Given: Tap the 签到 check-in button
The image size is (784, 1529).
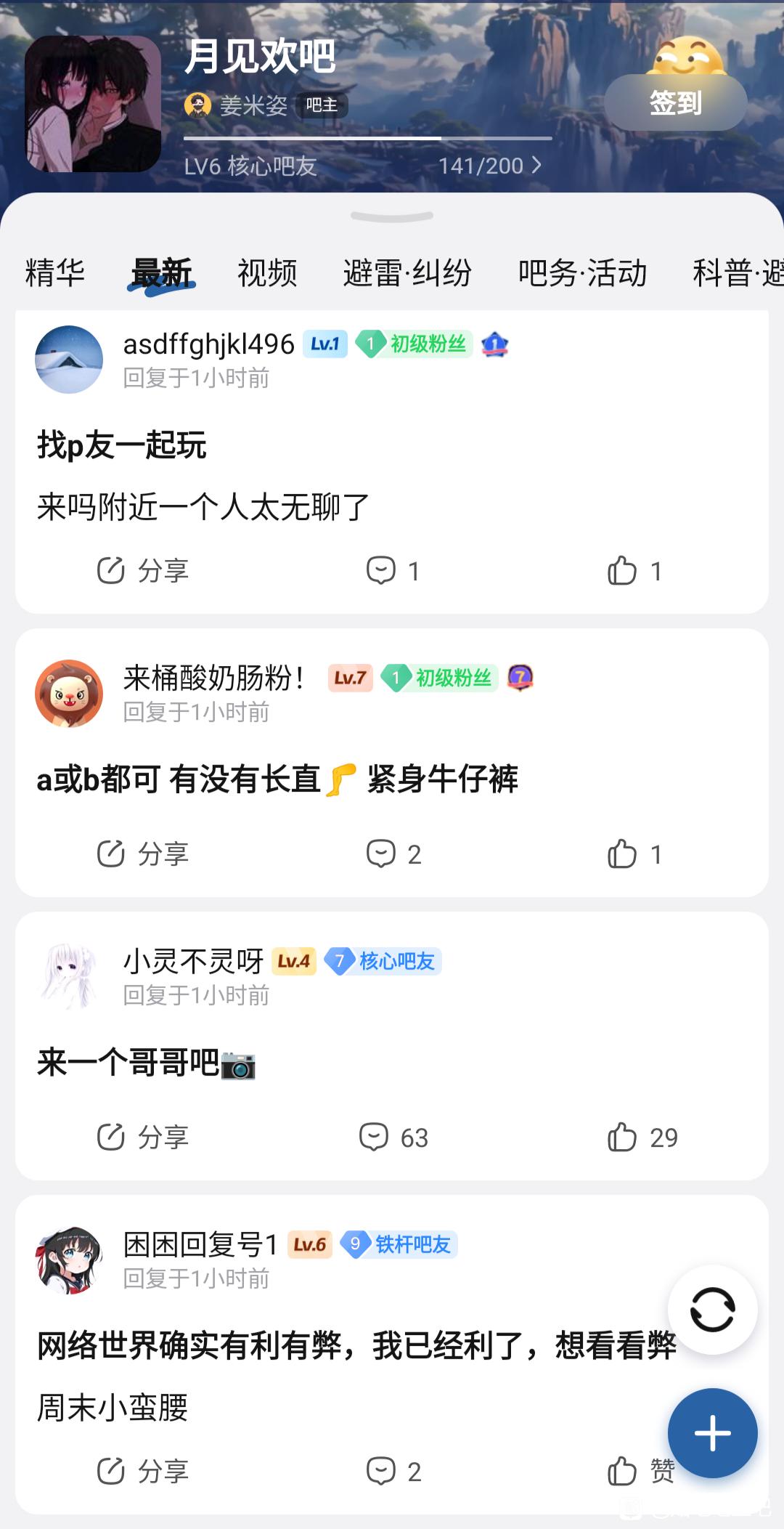Looking at the screenshot, I should point(675,102).
